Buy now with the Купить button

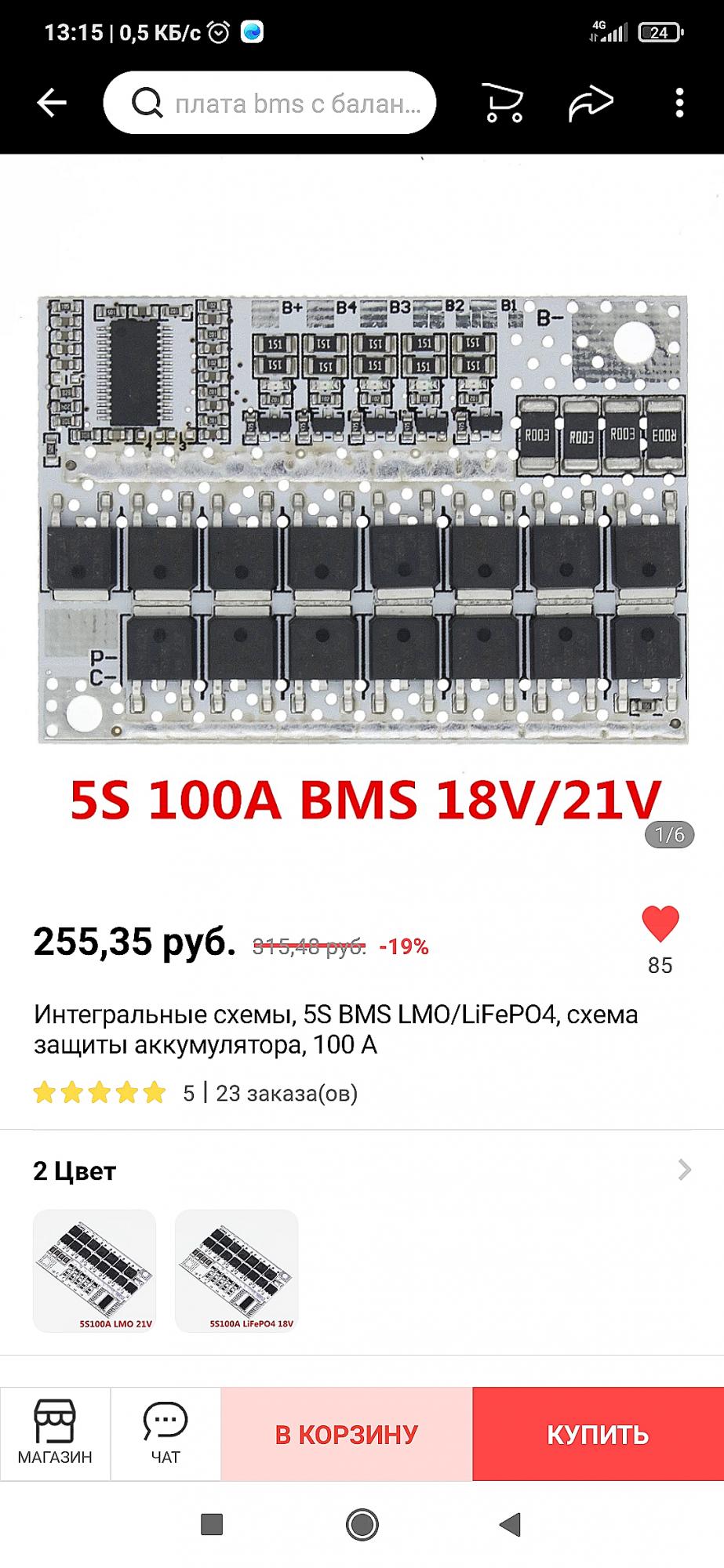[598, 1434]
